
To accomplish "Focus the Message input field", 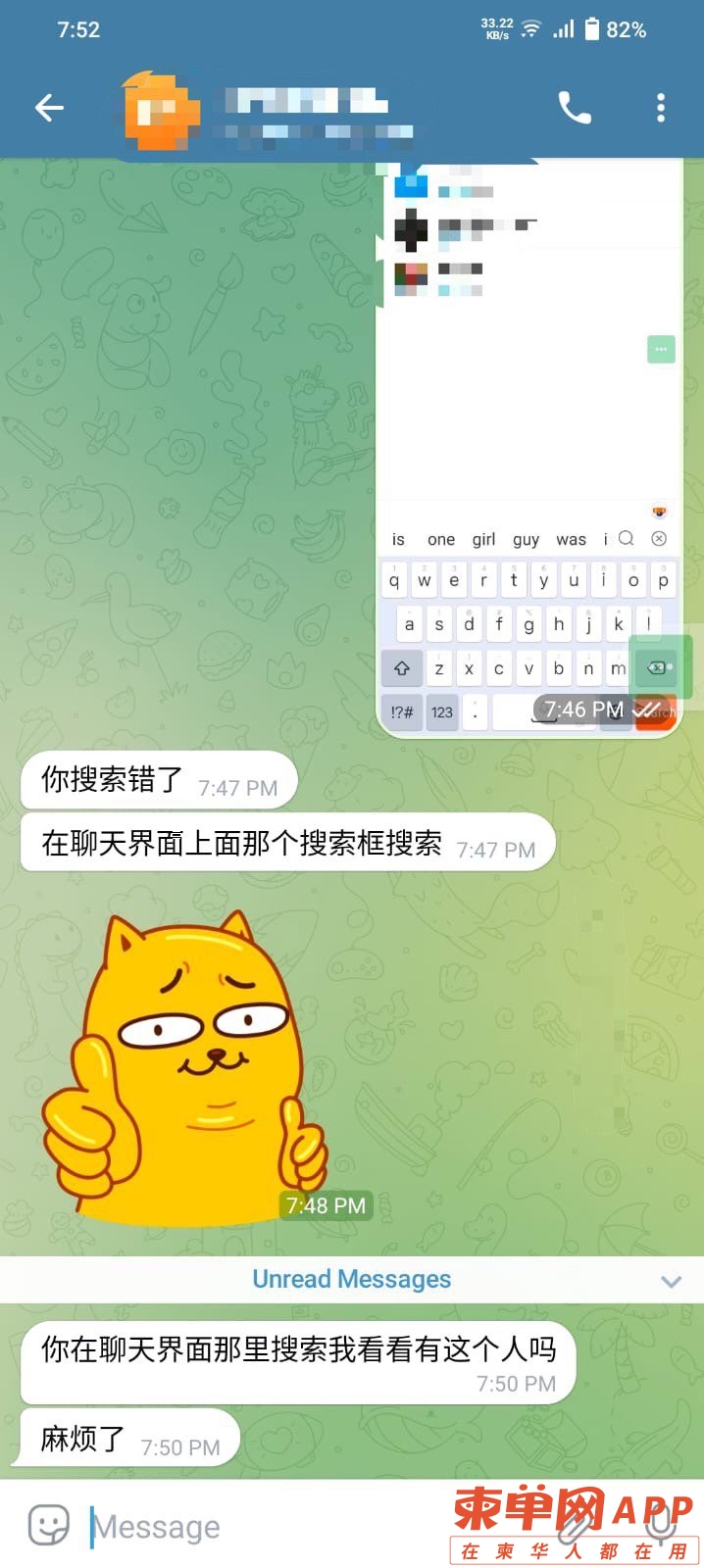I will click(255, 1527).
